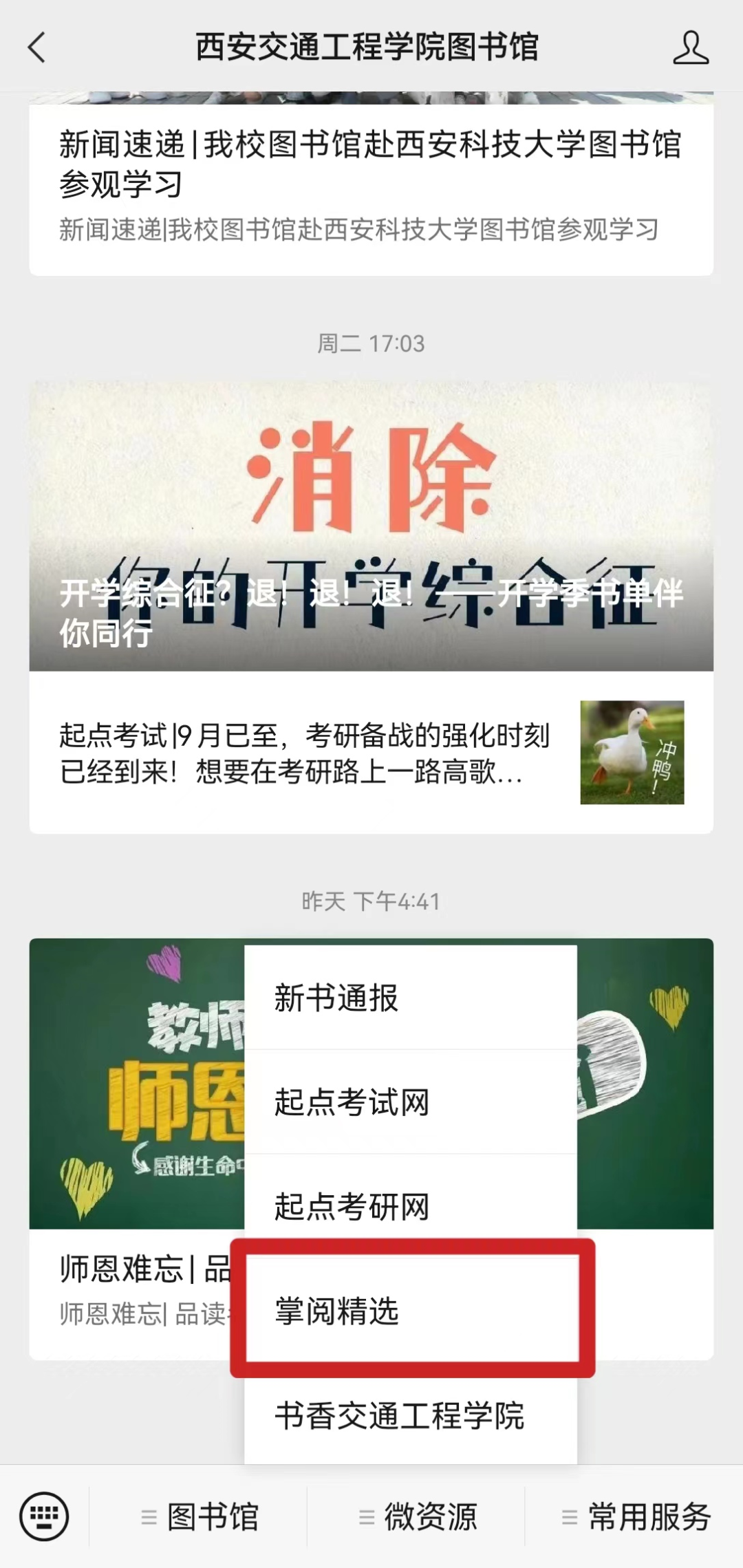Expand the 微资源 bottom menu
This screenshot has height=1568, width=743.
(417, 1516)
